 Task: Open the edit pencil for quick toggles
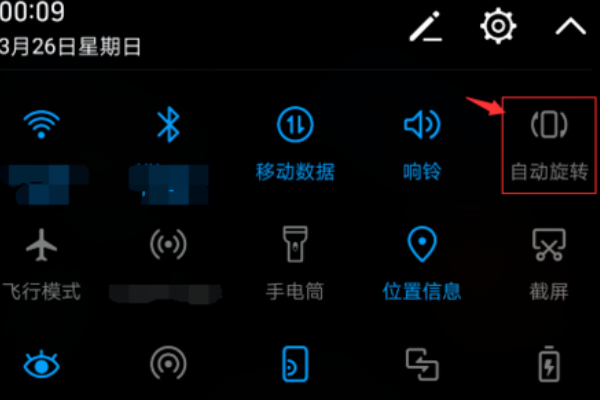pyautogui.click(x=426, y=27)
